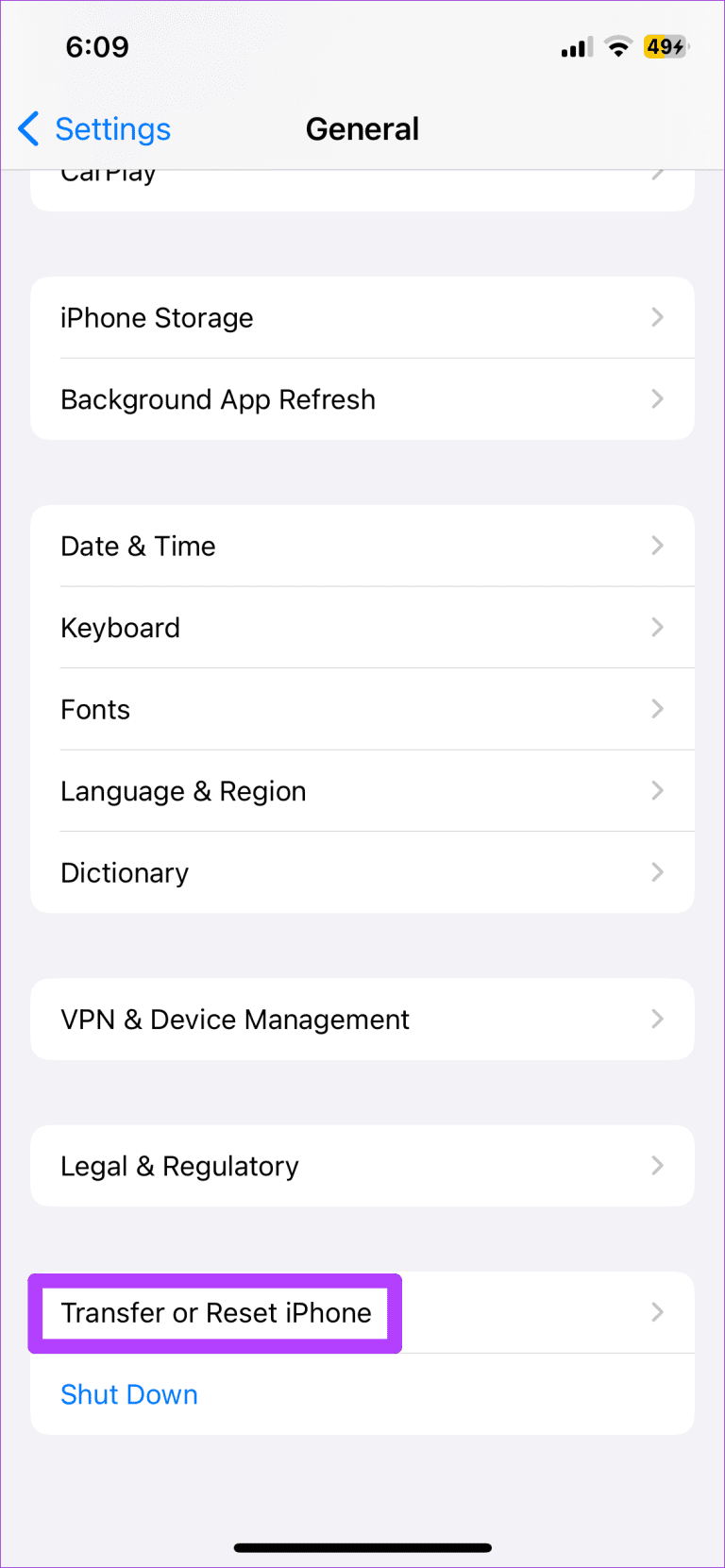Tap the chevron next to Keyboard

pos(657,627)
